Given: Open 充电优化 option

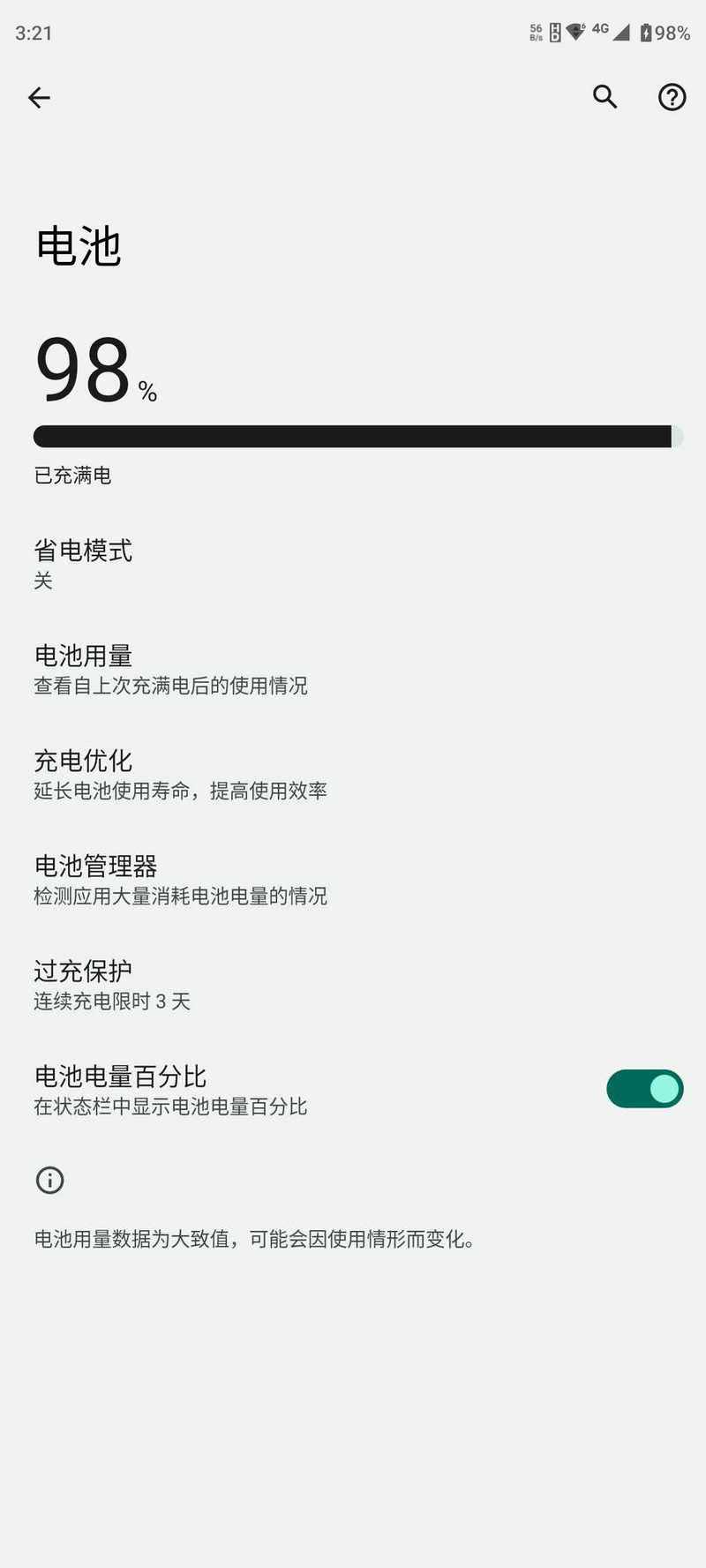Looking at the screenshot, I should tap(353, 775).
